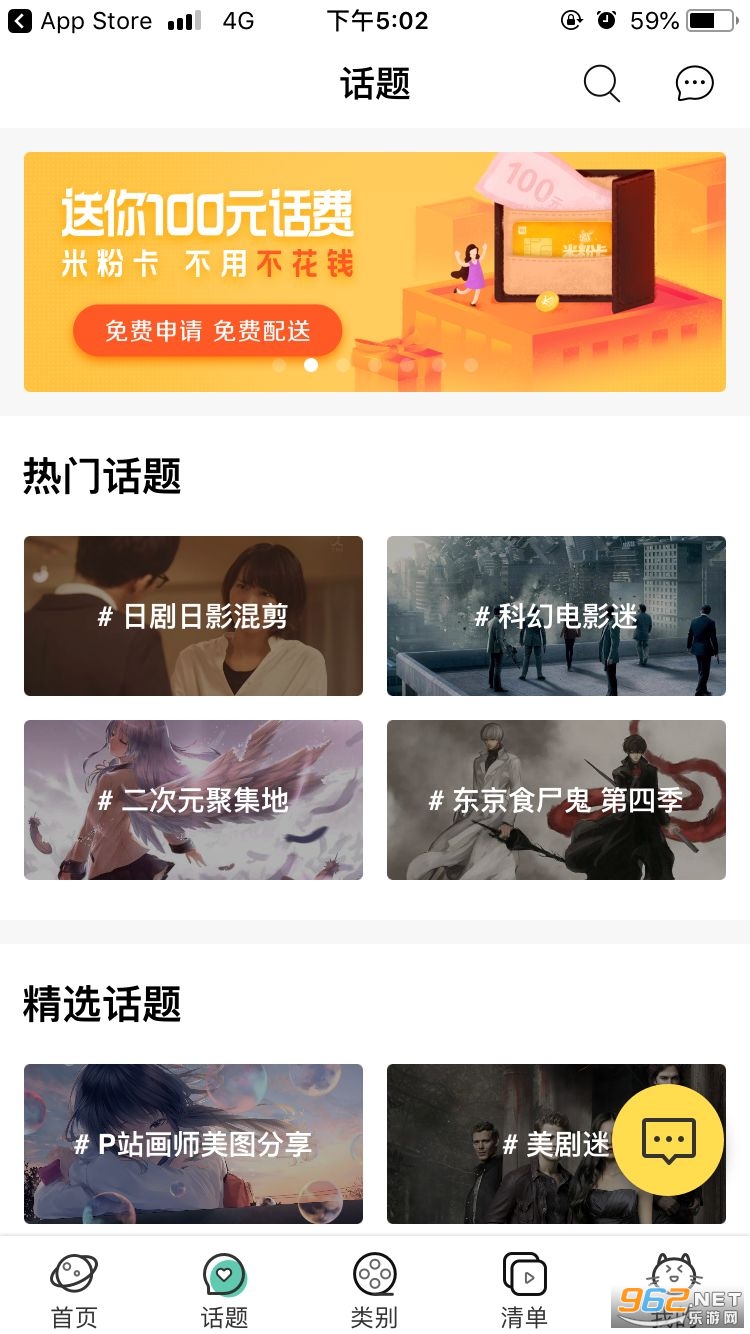
Task: Open the messages speech bubble icon
Action: tap(695, 84)
